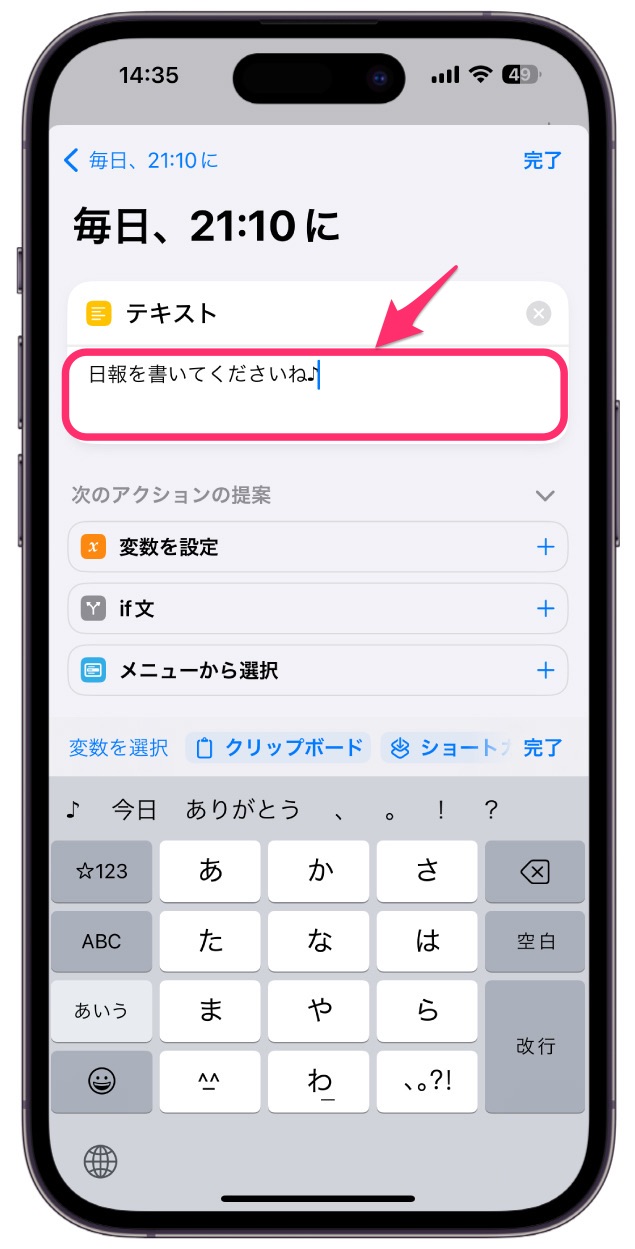The height and width of the screenshot is (1249, 635).
Task: Add the if文 action
Action: click(546, 609)
